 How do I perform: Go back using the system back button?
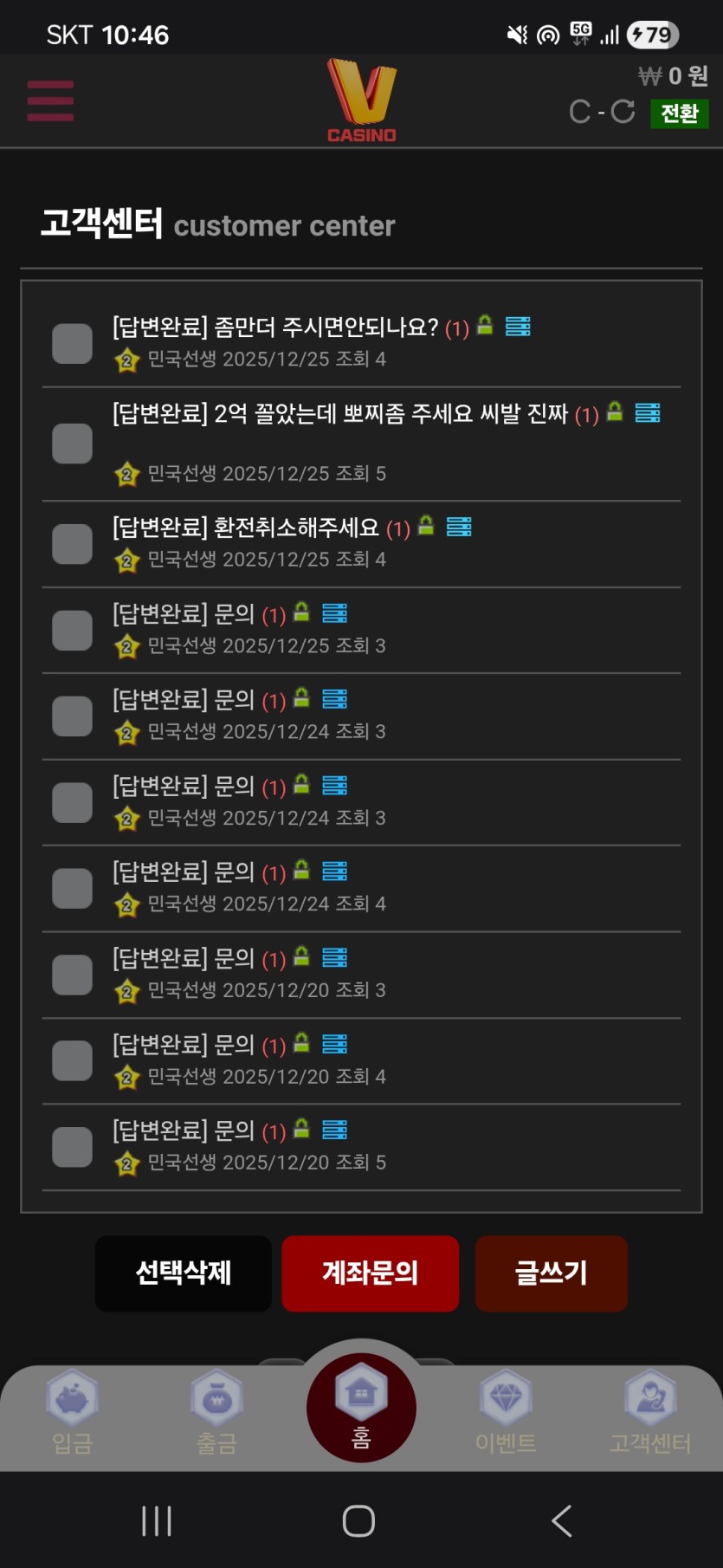pos(562,1520)
